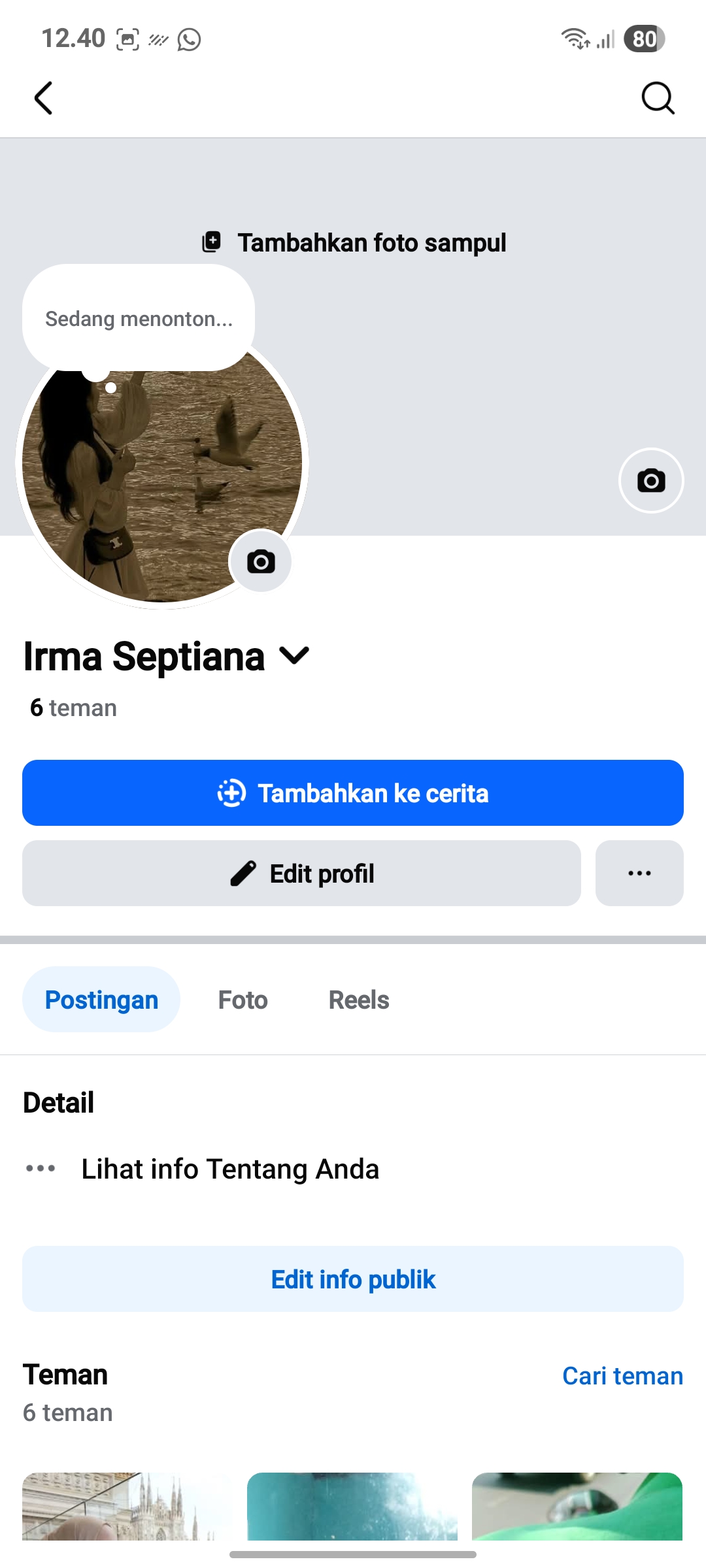This screenshot has height=1568, width=706.
Task: Go back using the top arrow
Action: (43, 99)
